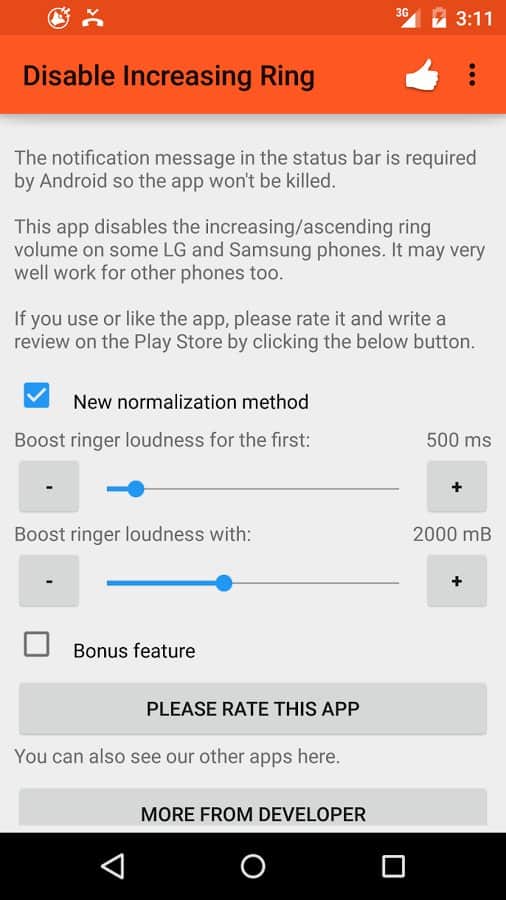Decrease boost duration with minus button
Image resolution: width=506 pixels, height=900 pixels.
pyautogui.click(x=49, y=487)
